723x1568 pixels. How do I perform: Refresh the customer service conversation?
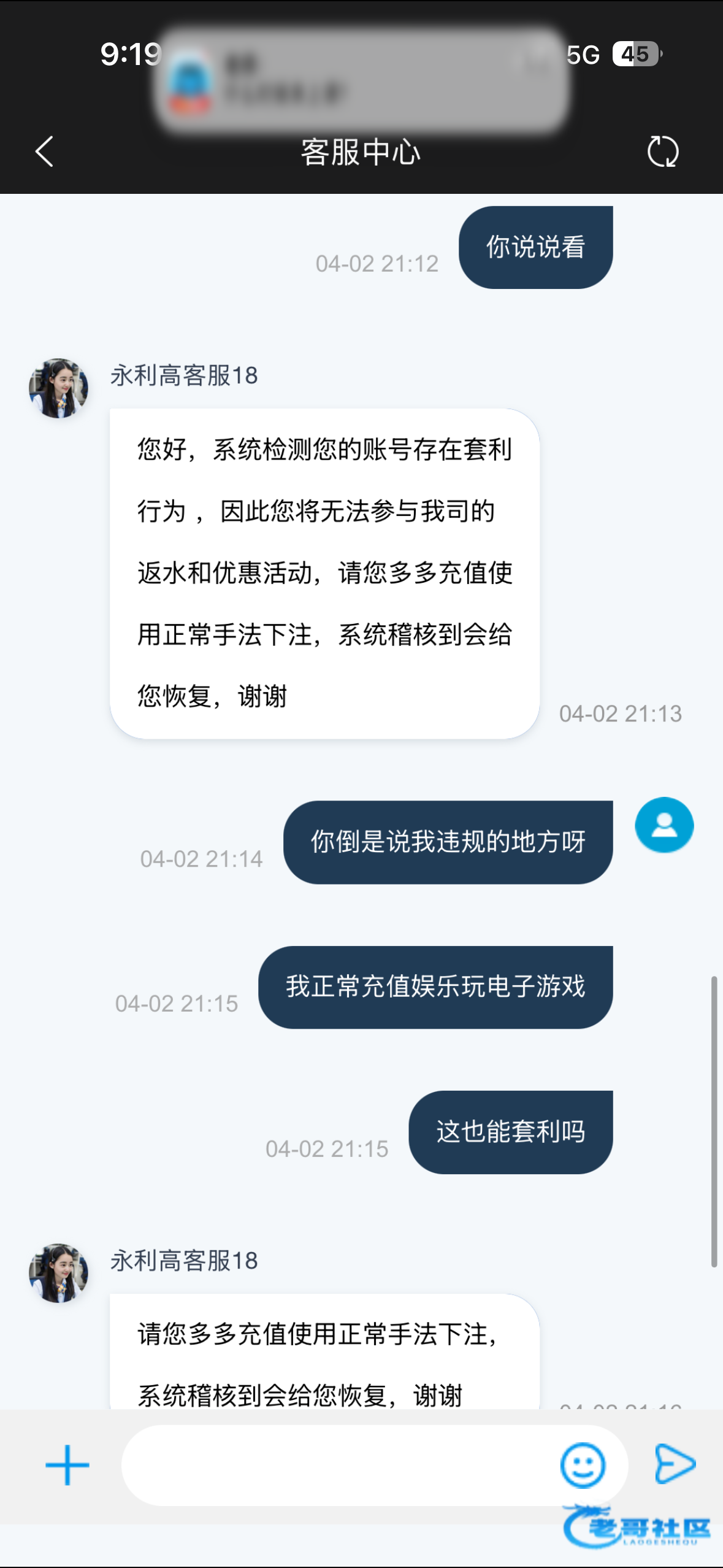pyautogui.click(x=663, y=152)
